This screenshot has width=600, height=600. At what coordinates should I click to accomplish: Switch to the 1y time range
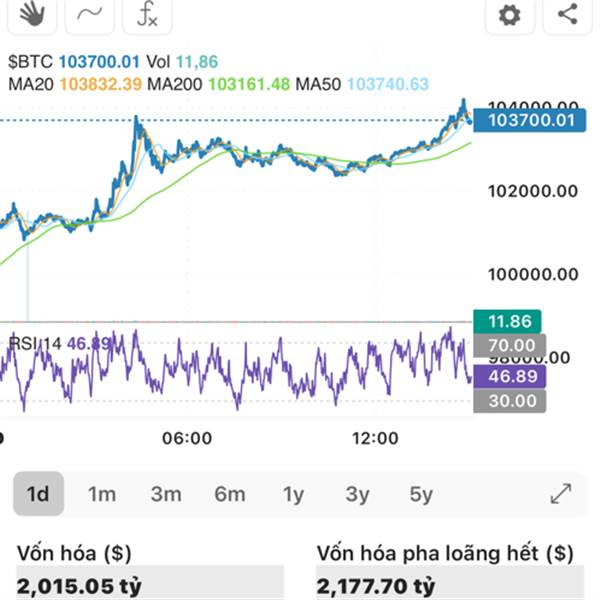[x=293, y=494]
